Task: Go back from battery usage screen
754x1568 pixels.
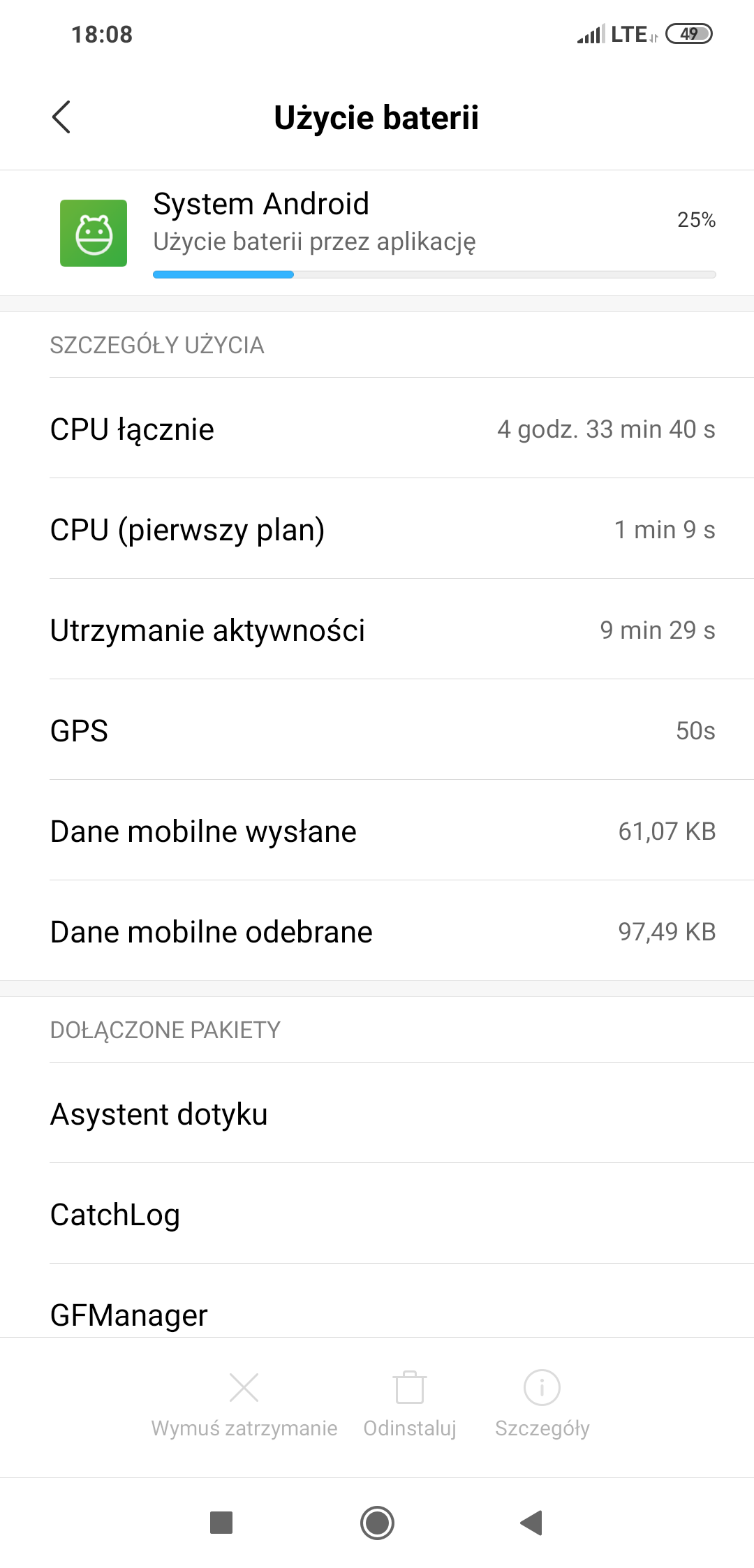Action: coord(61,117)
